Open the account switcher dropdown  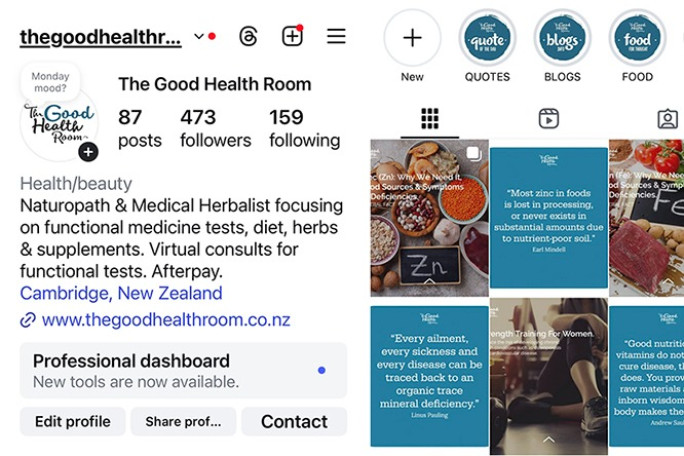pyautogui.click(x=198, y=37)
